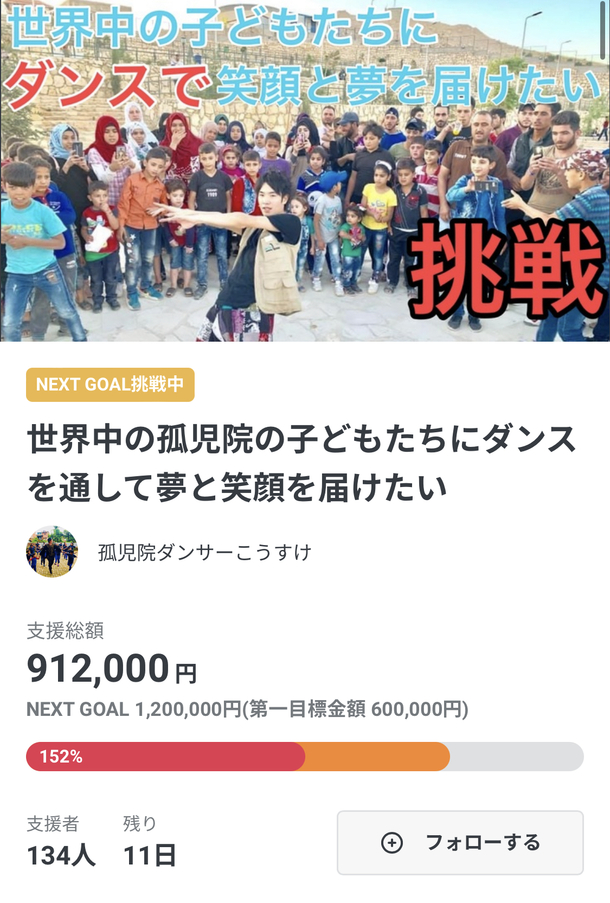Open 孤児院ダンサーこうすけ's profile
This screenshot has height=903, width=610.
[204, 552]
